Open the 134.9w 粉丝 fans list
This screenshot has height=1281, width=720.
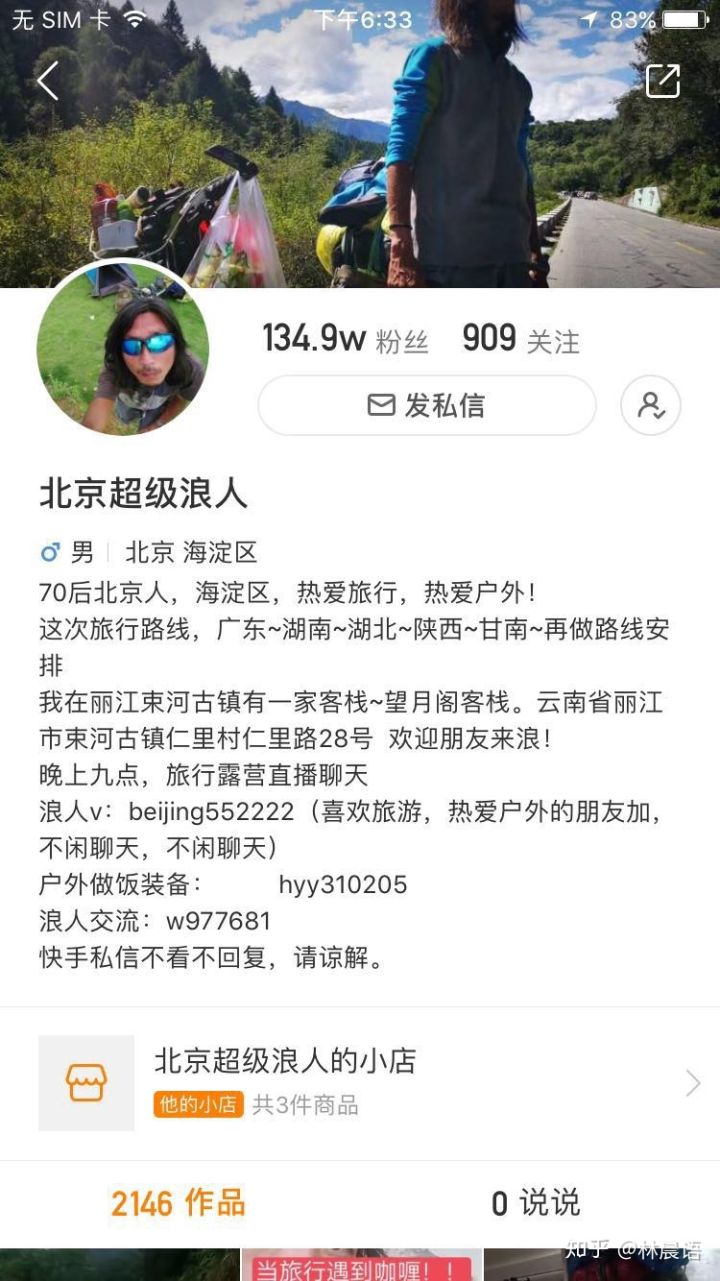tap(344, 339)
